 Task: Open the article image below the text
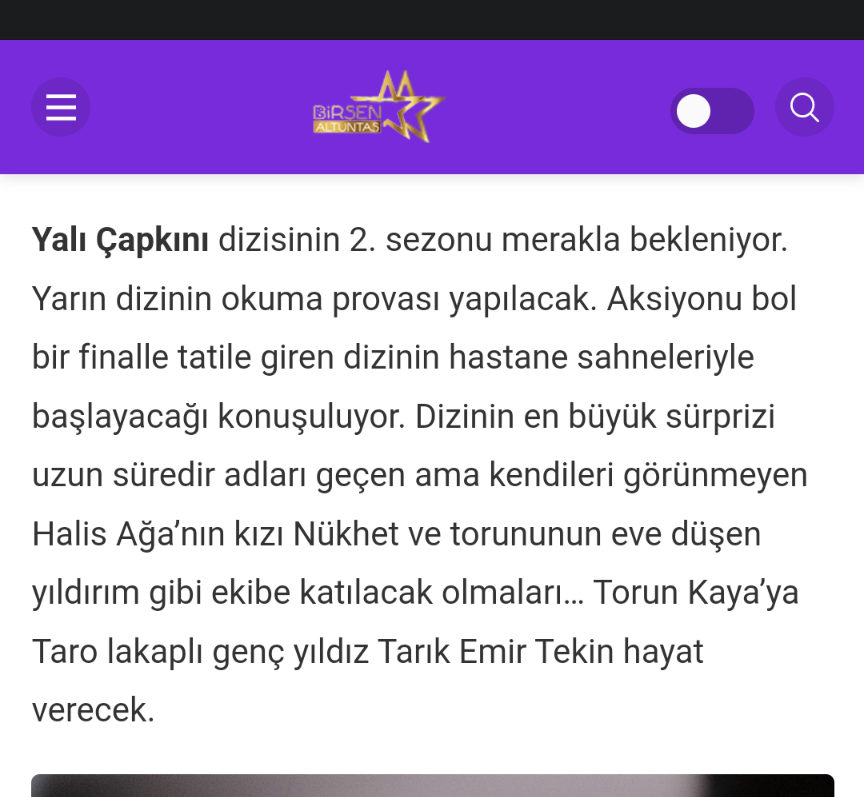click(x=433, y=785)
